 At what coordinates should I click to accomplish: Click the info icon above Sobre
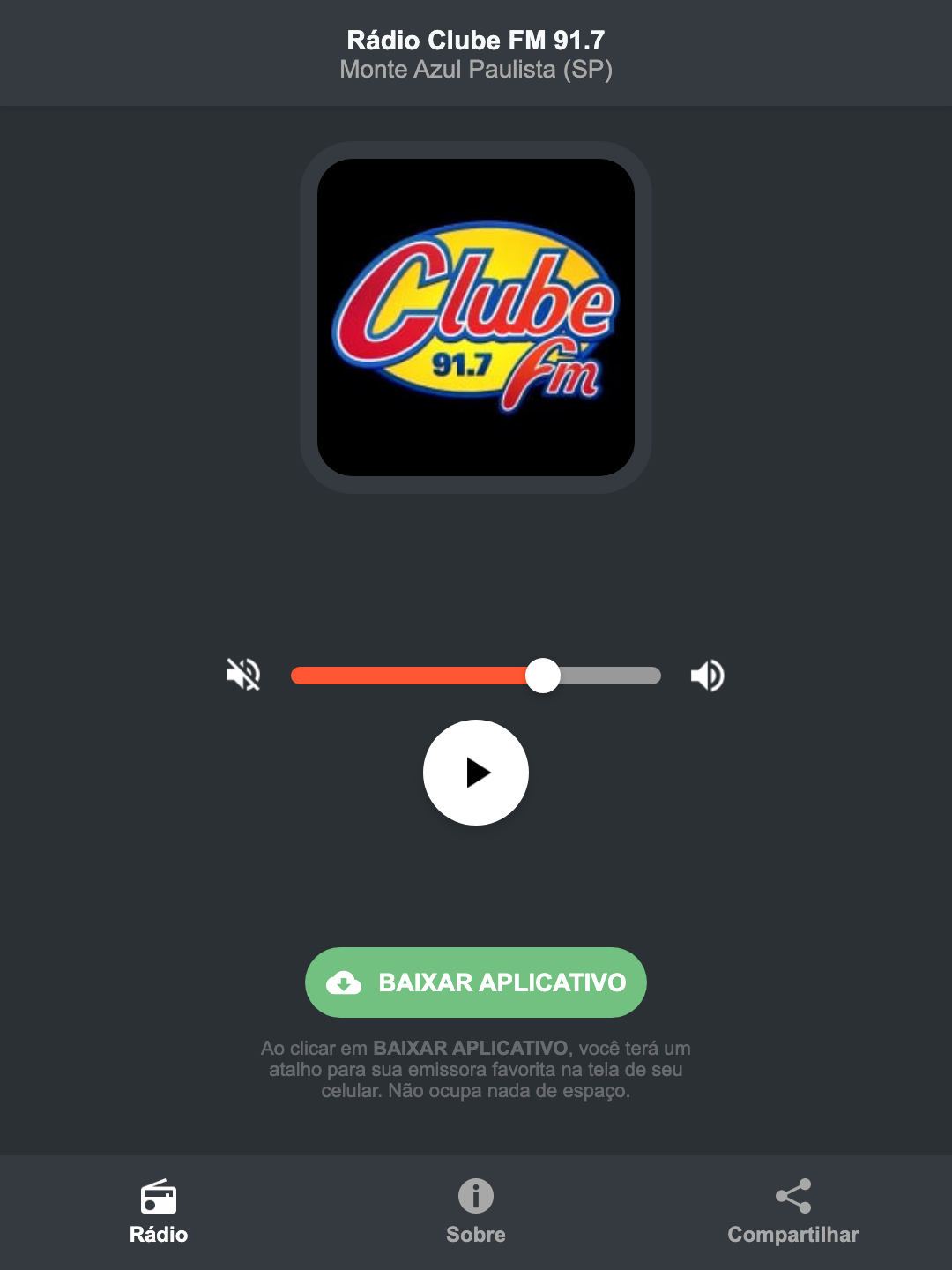tap(475, 1198)
